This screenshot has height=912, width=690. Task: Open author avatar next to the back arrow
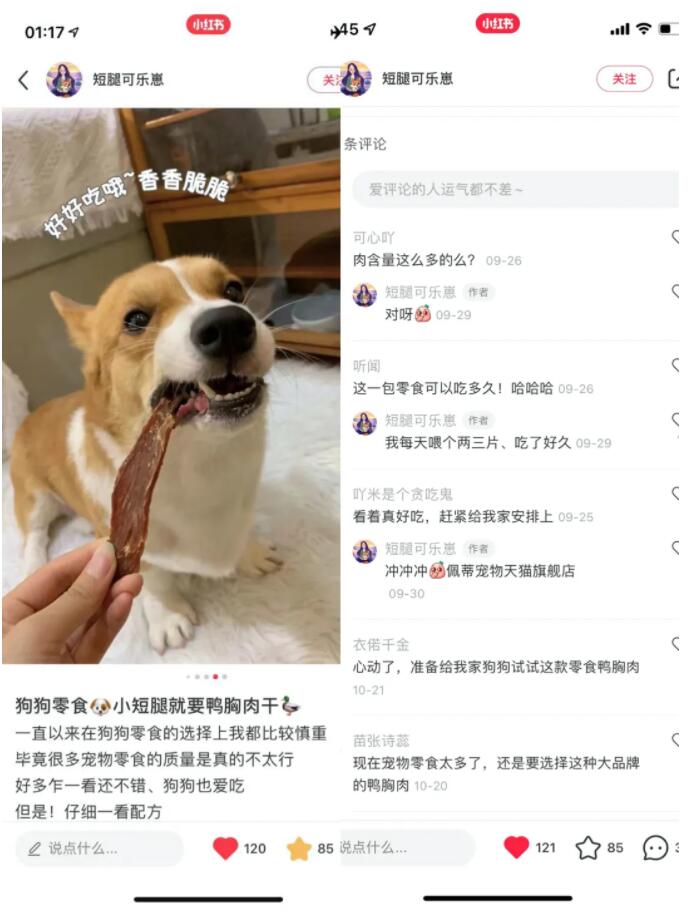point(64,79)
